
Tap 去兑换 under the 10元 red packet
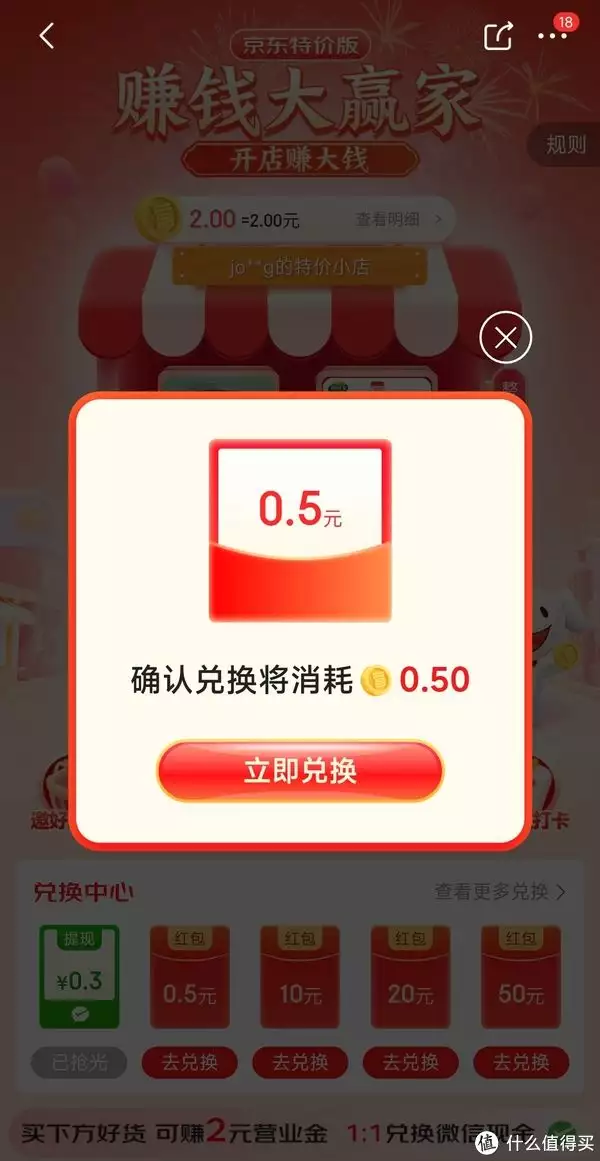(300, 1062)
